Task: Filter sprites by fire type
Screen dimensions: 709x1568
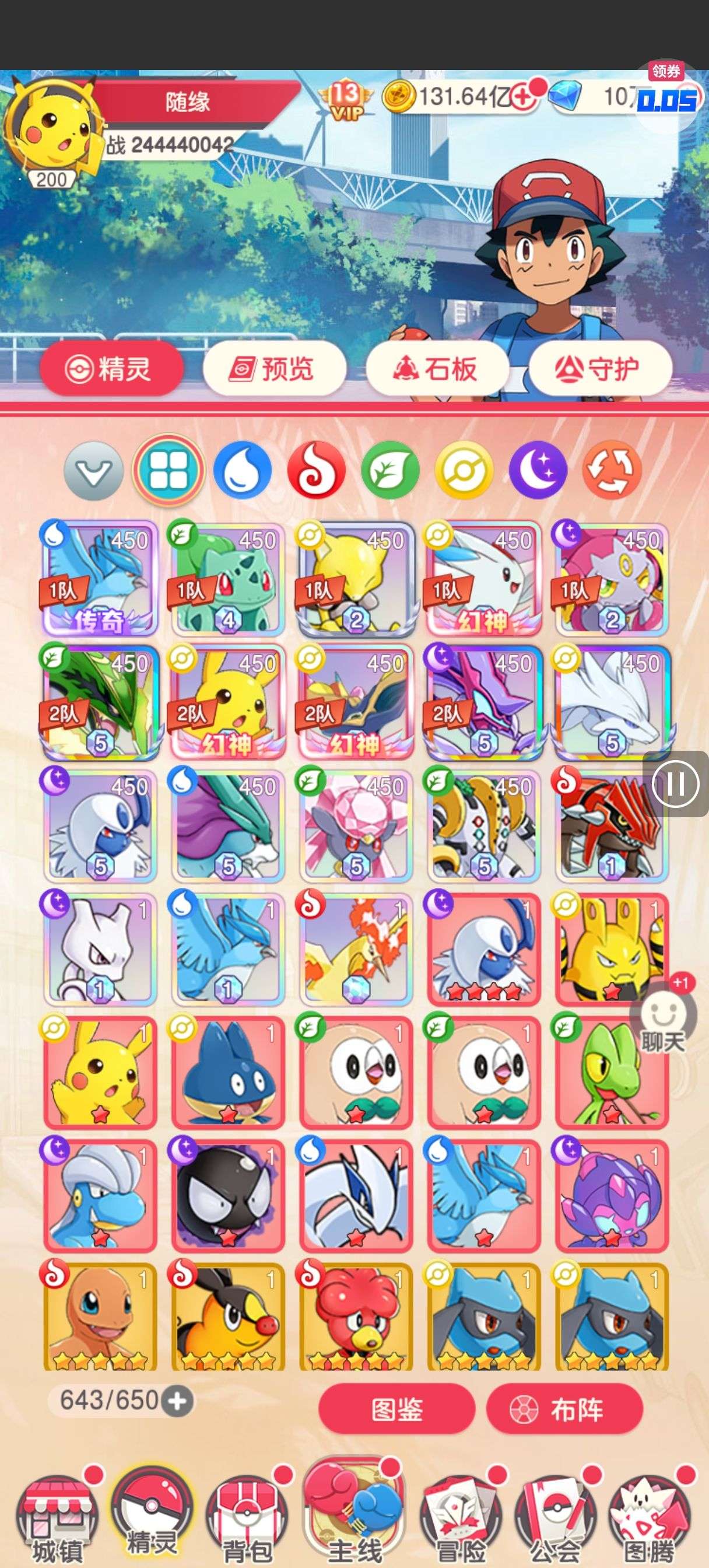Action: [x=317, y=470]
